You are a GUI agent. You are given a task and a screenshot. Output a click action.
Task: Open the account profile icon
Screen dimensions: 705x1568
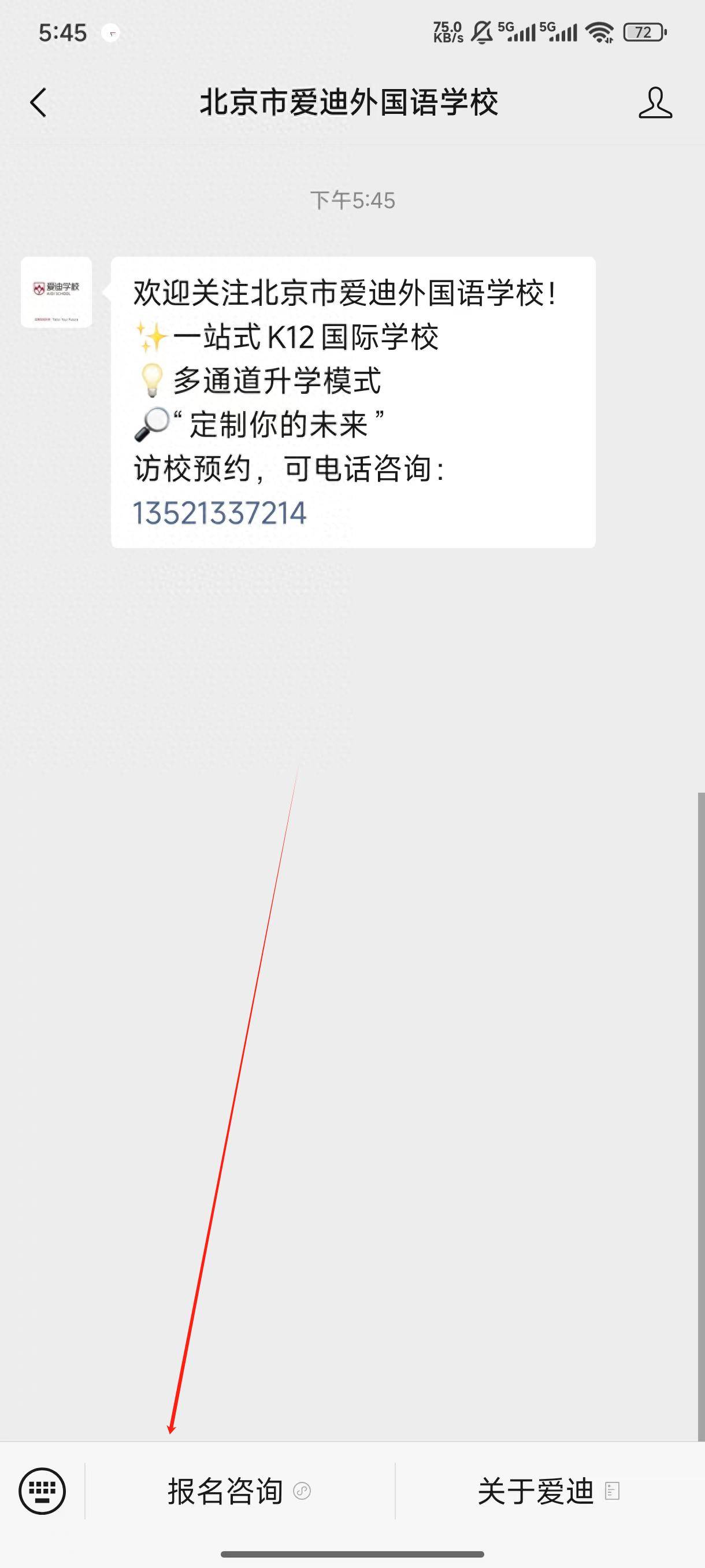pos(655,102)
